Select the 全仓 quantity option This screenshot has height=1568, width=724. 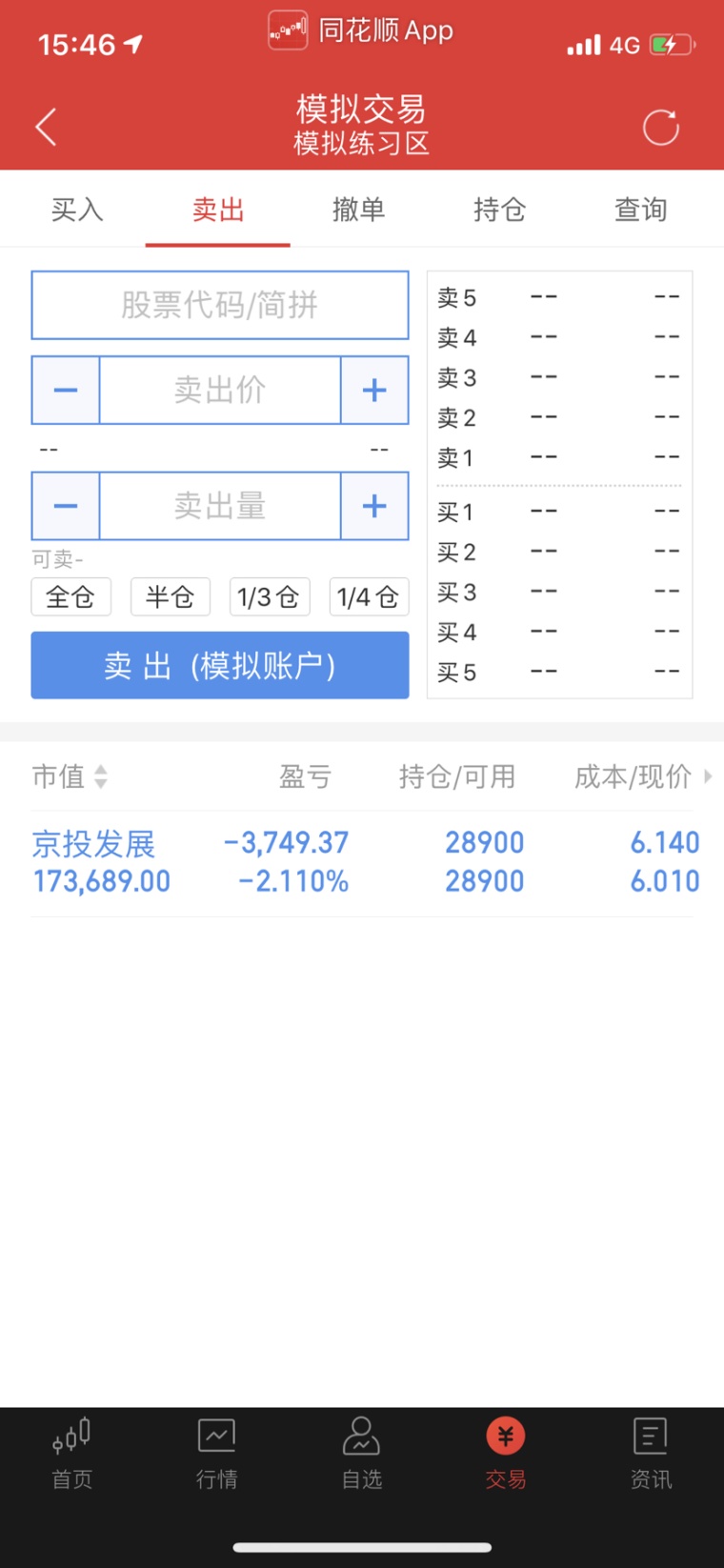click(70, 597)
